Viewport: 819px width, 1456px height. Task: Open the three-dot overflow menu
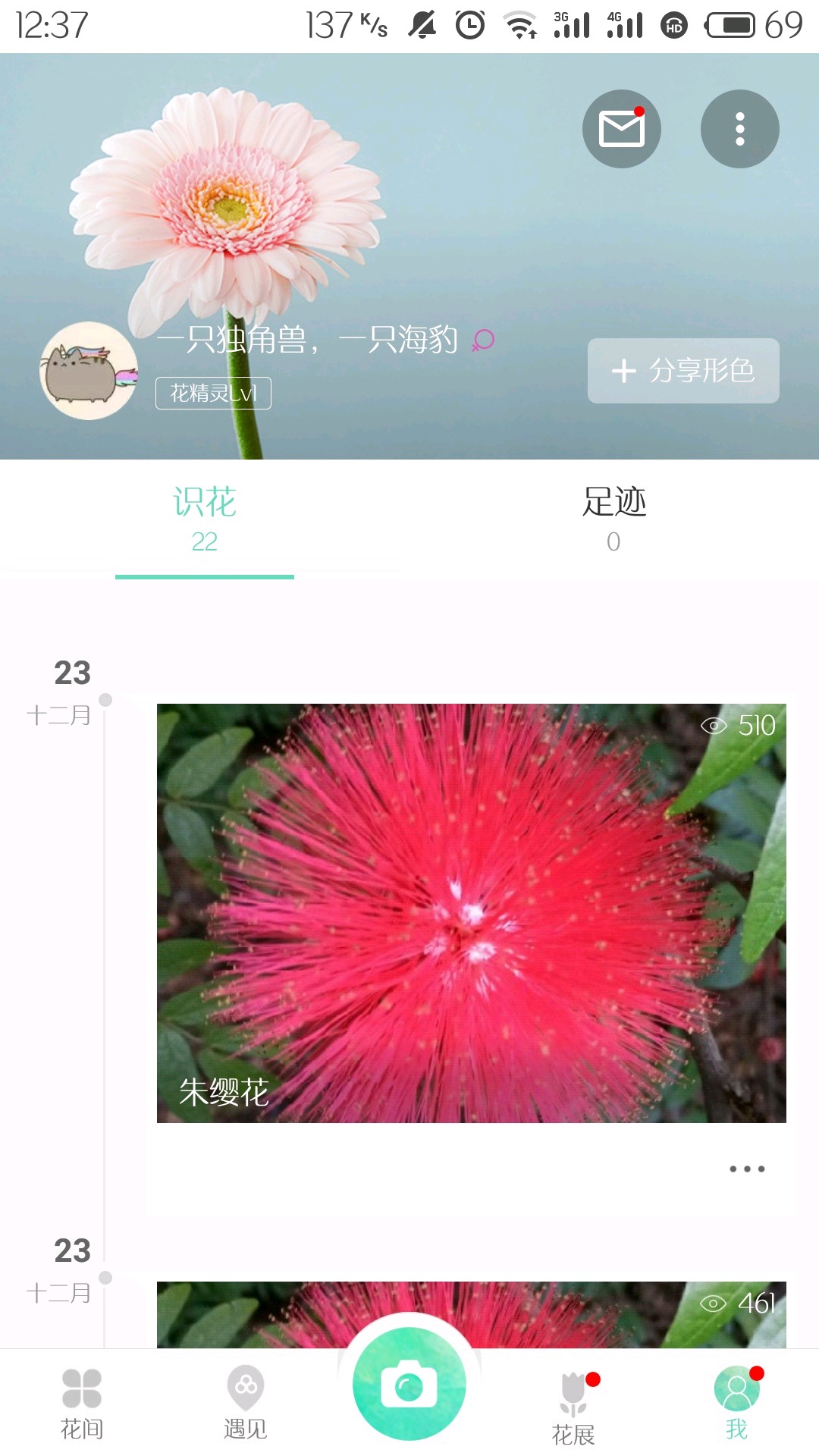[x=739, y=129]
